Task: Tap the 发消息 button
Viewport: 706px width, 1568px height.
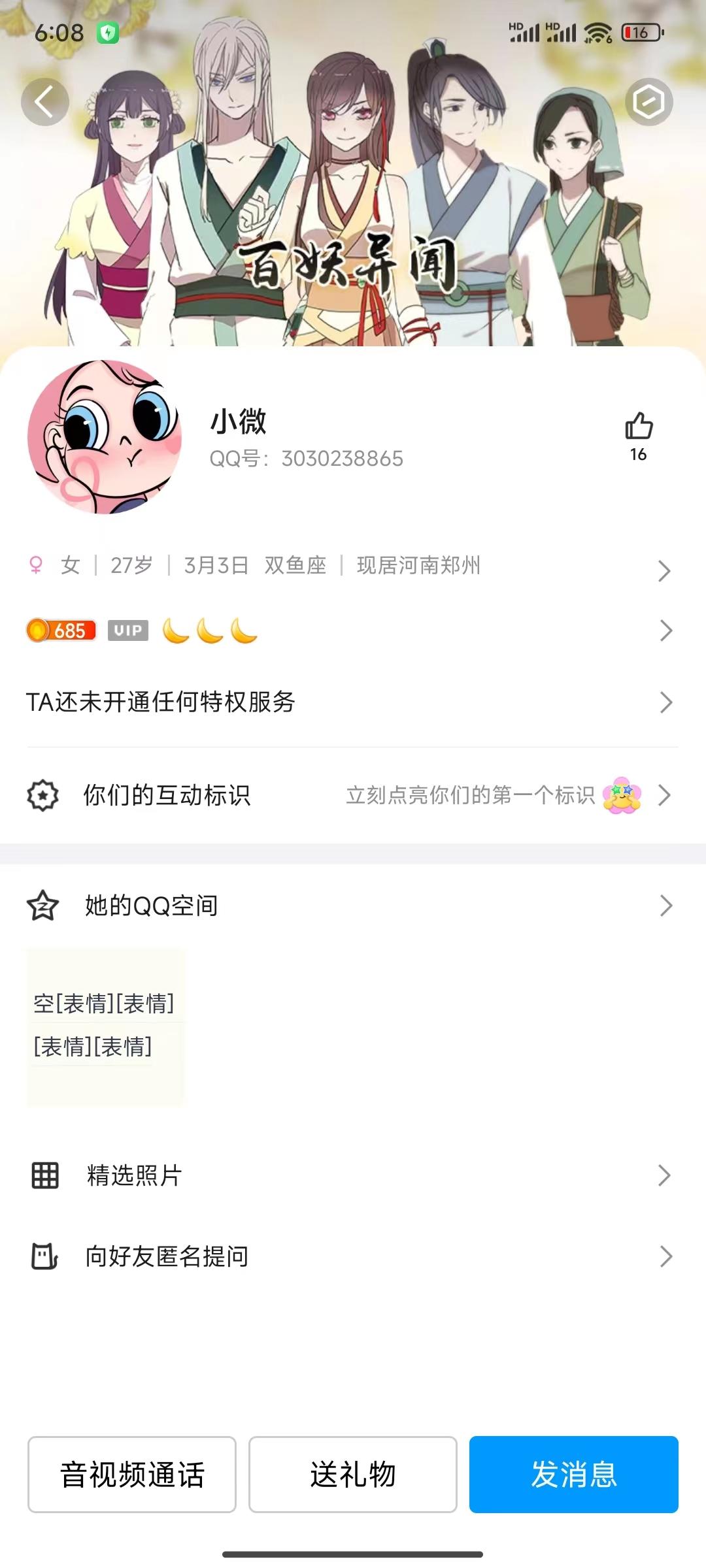Action: 573,1474
